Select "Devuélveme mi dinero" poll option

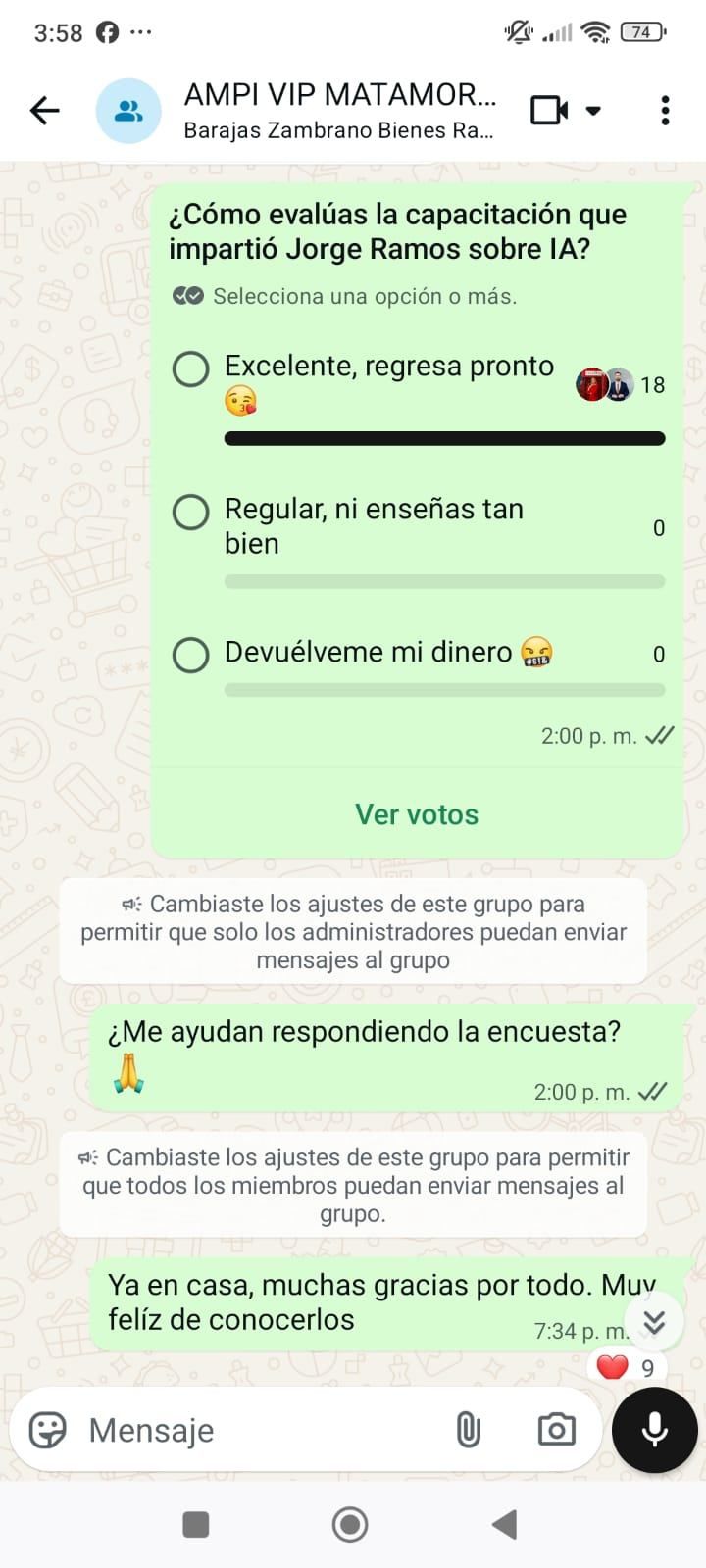(191, 655)
